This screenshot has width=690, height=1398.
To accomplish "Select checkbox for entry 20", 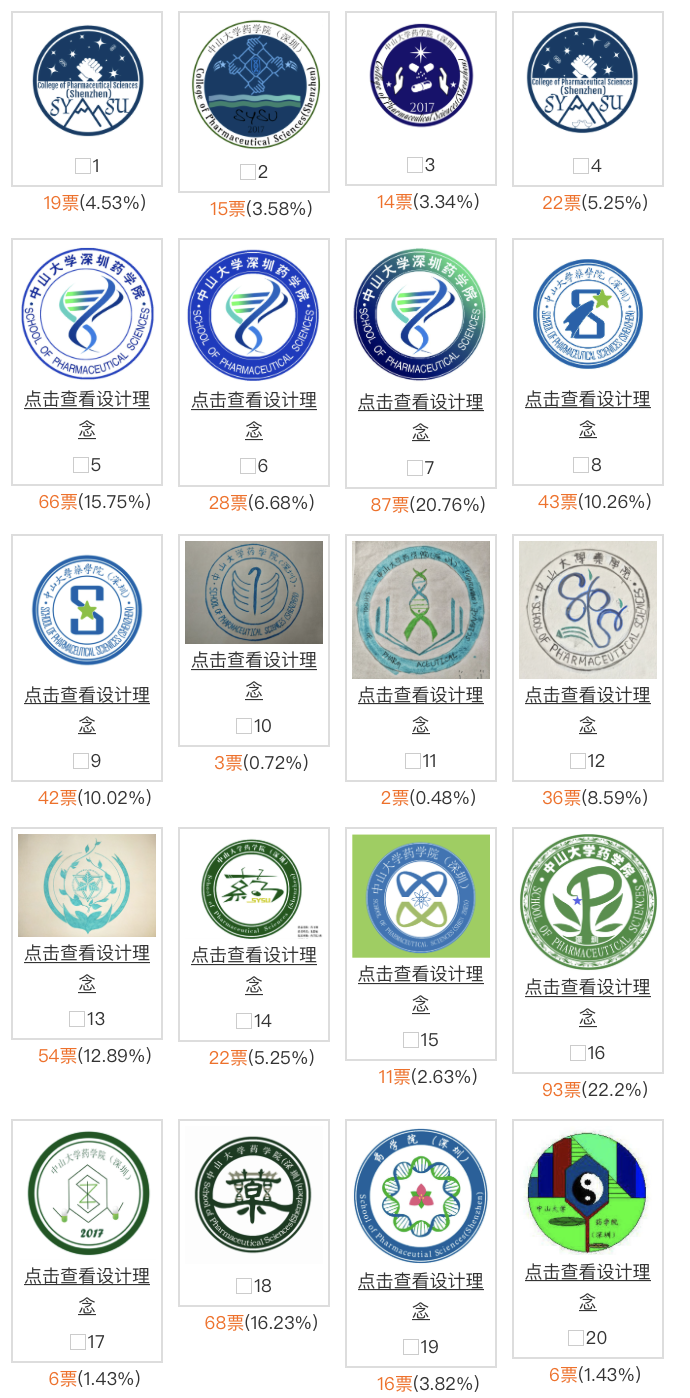I will pyautogui.click(x=576, y=1338).
